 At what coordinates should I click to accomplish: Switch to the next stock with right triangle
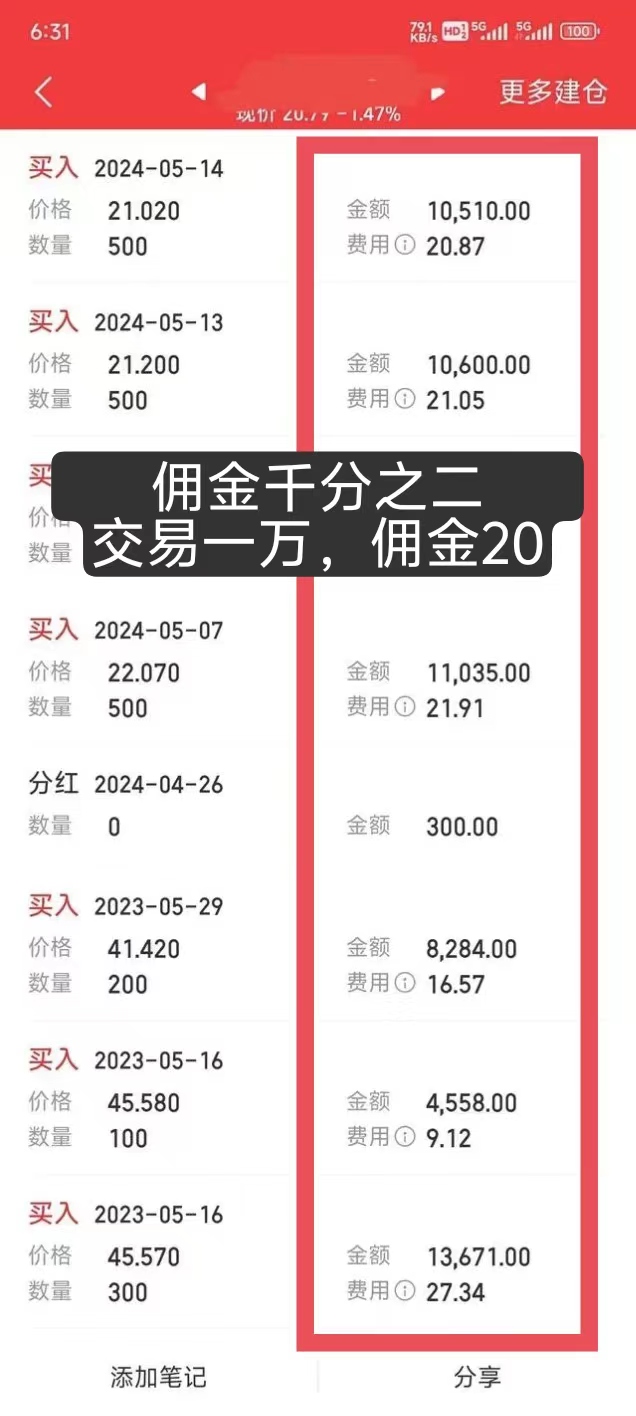437,93
